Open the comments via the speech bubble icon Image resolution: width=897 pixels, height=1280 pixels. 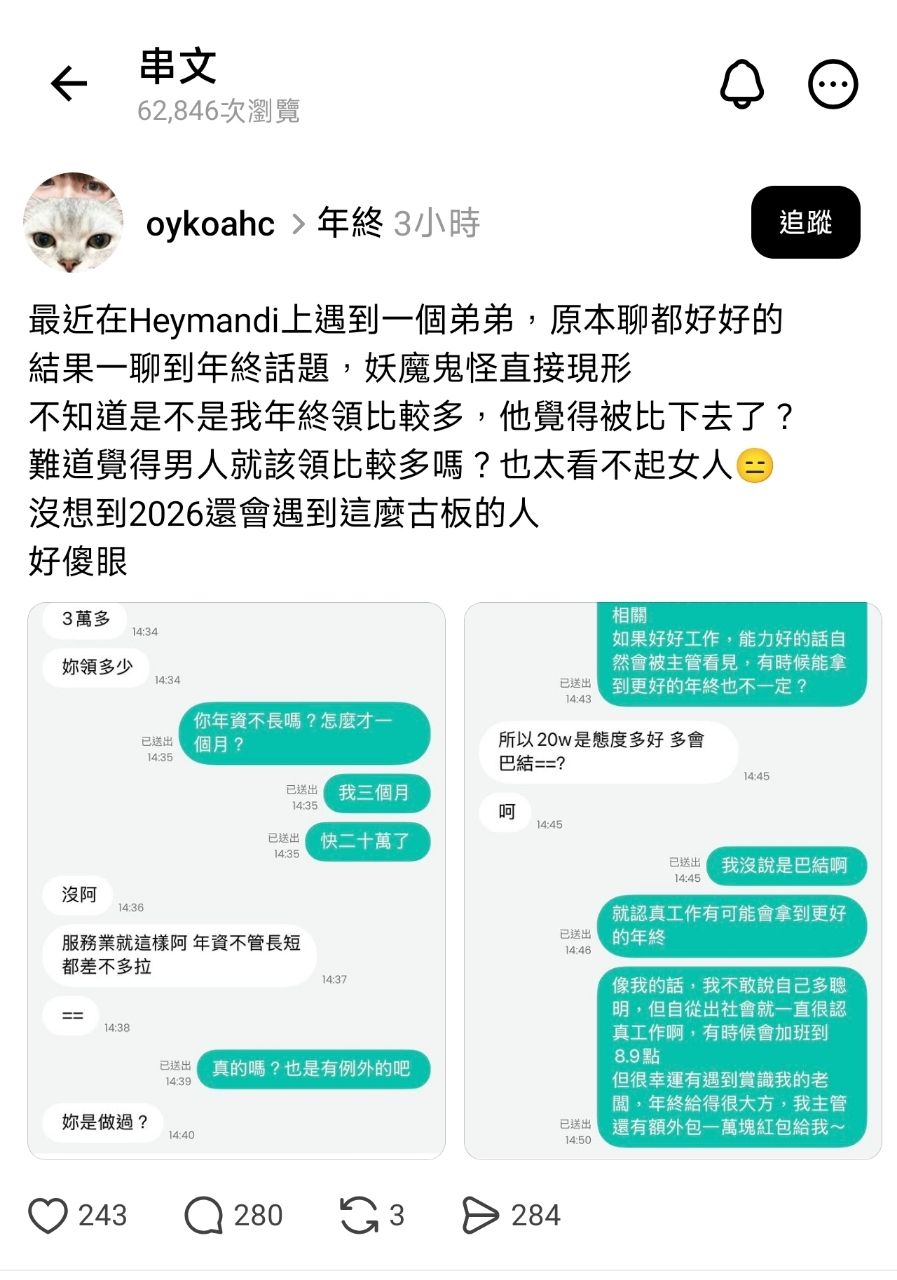(x=204, y=1215)
